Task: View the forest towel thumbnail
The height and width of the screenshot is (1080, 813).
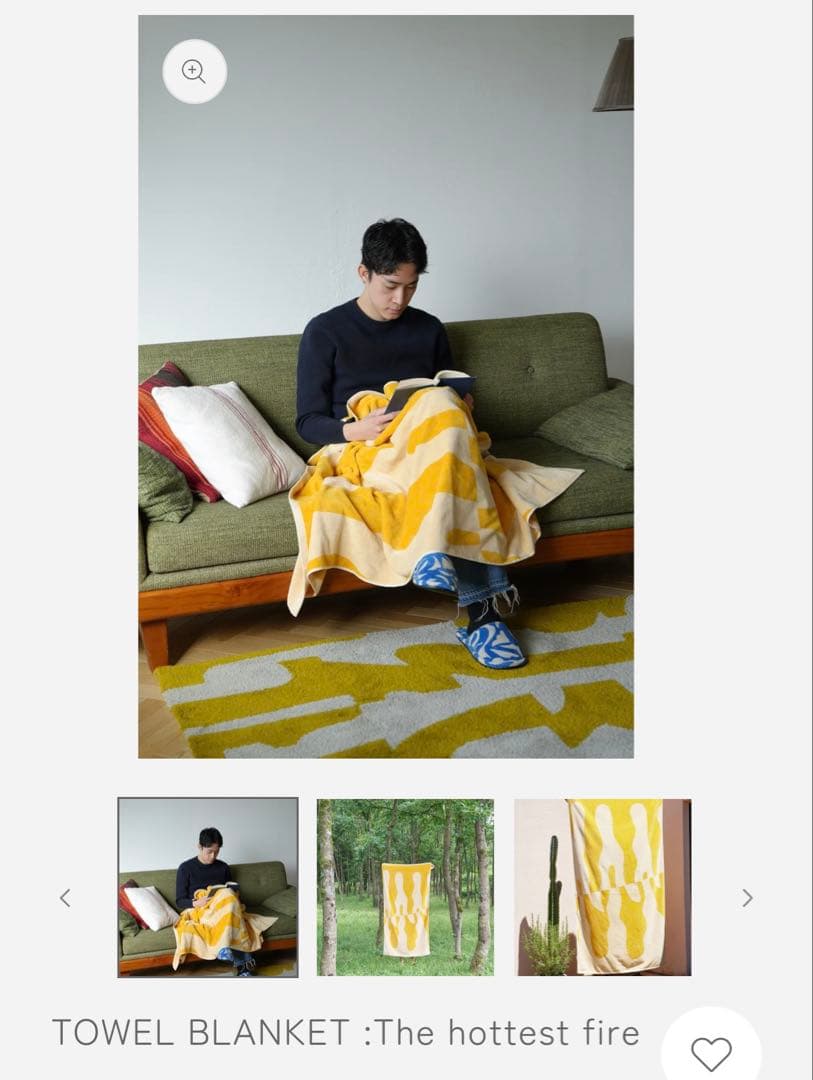Action: pos(405,887)
